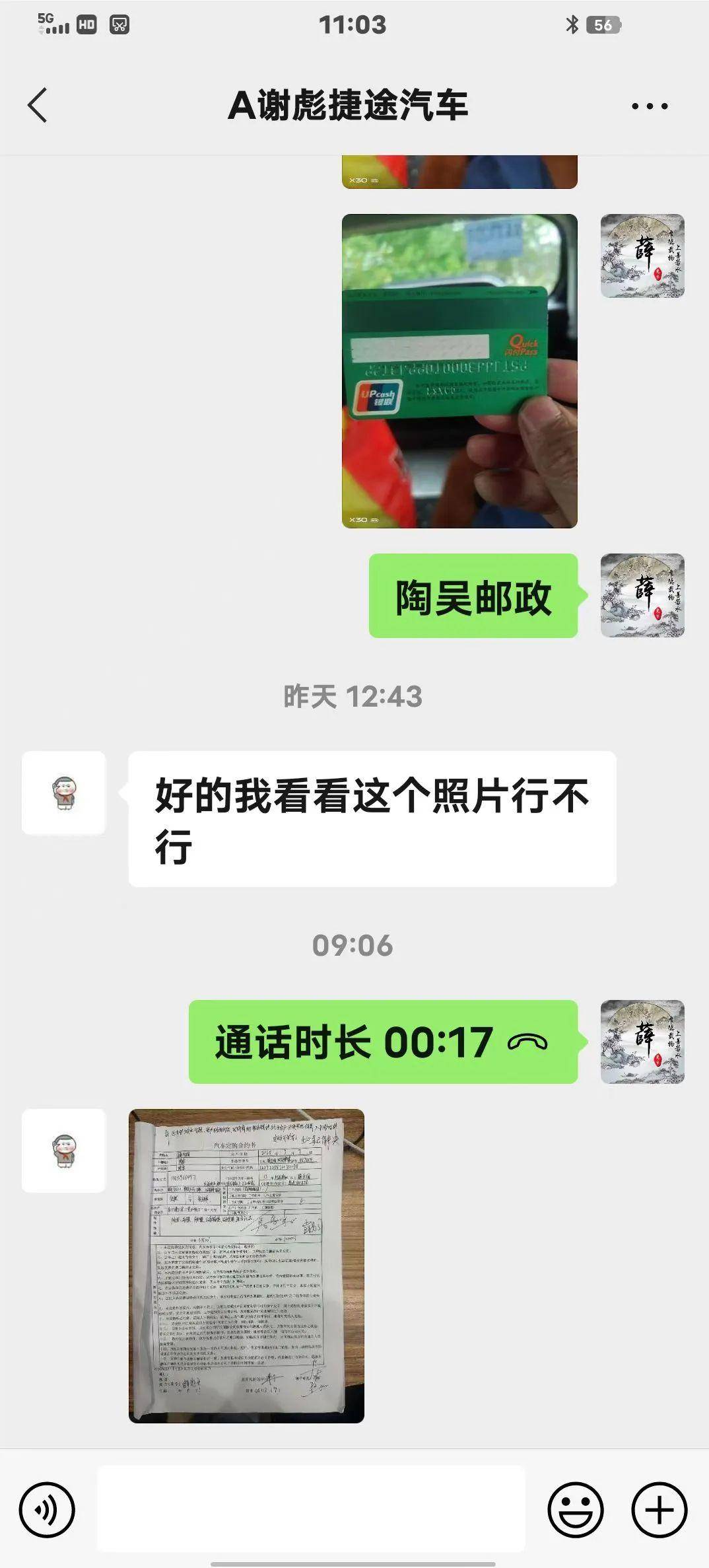Open the emoji picker
This screenshot has height=1568, width=709.
click(576, 1510)
